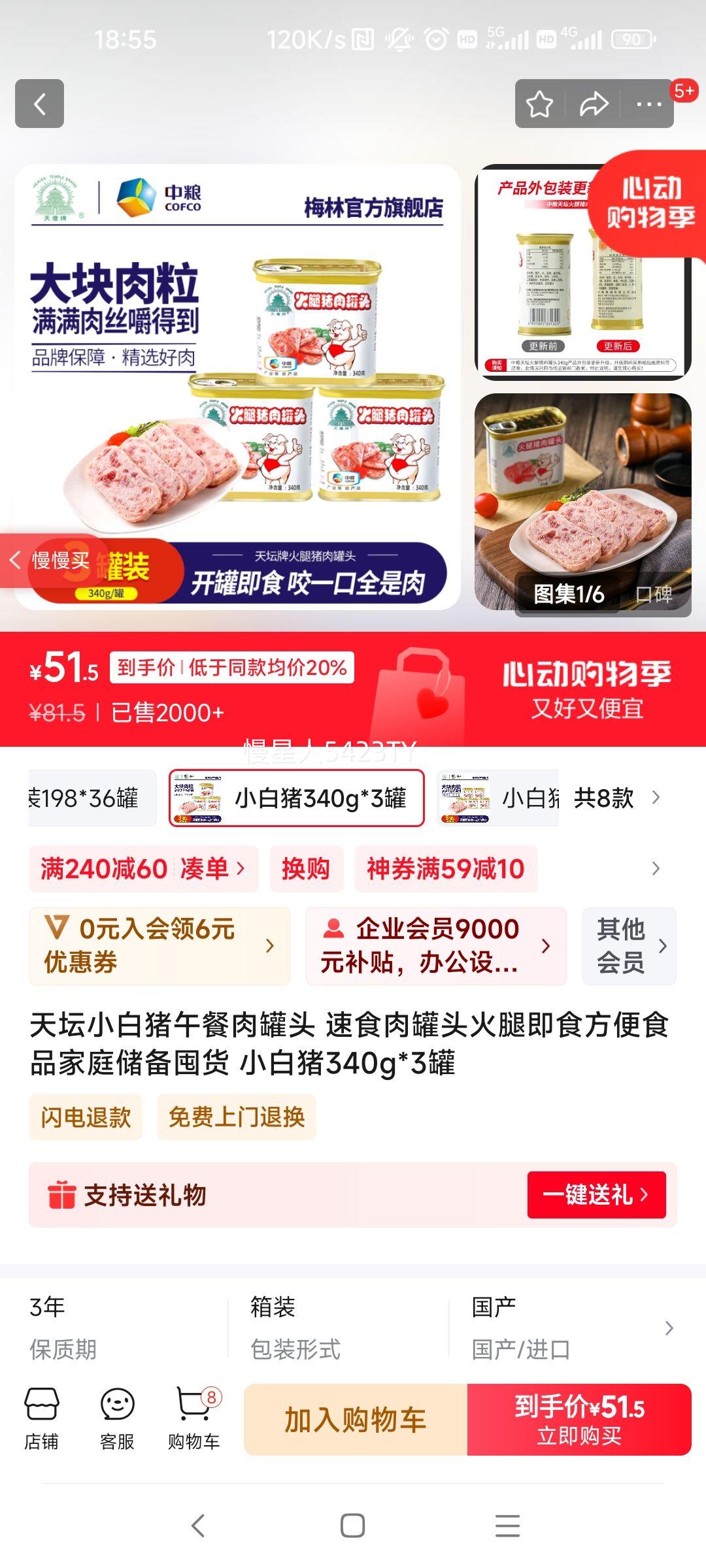Click the back arrow to return
Viewport: 706px width, 1568px height.
click(41, 103)
